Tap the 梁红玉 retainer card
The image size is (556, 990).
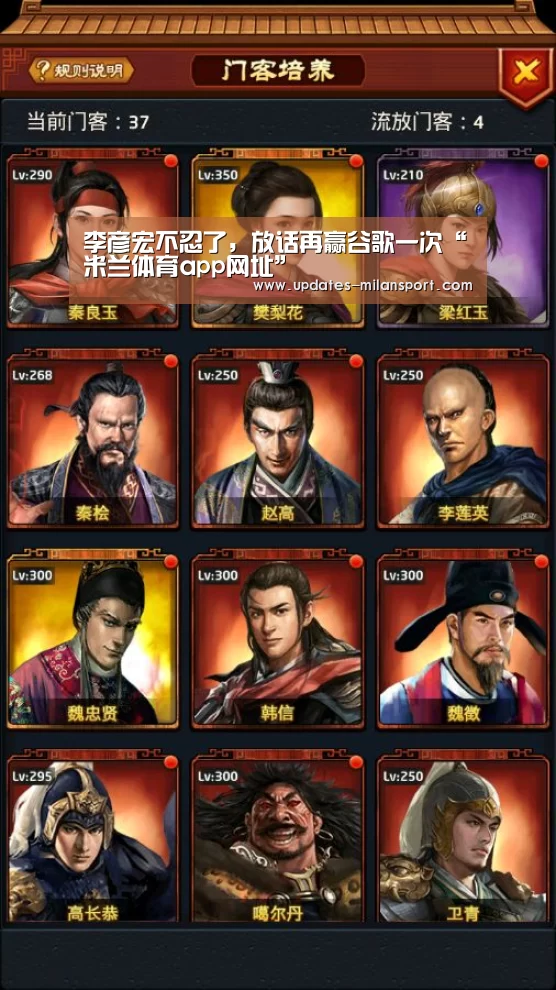(463, 239)
